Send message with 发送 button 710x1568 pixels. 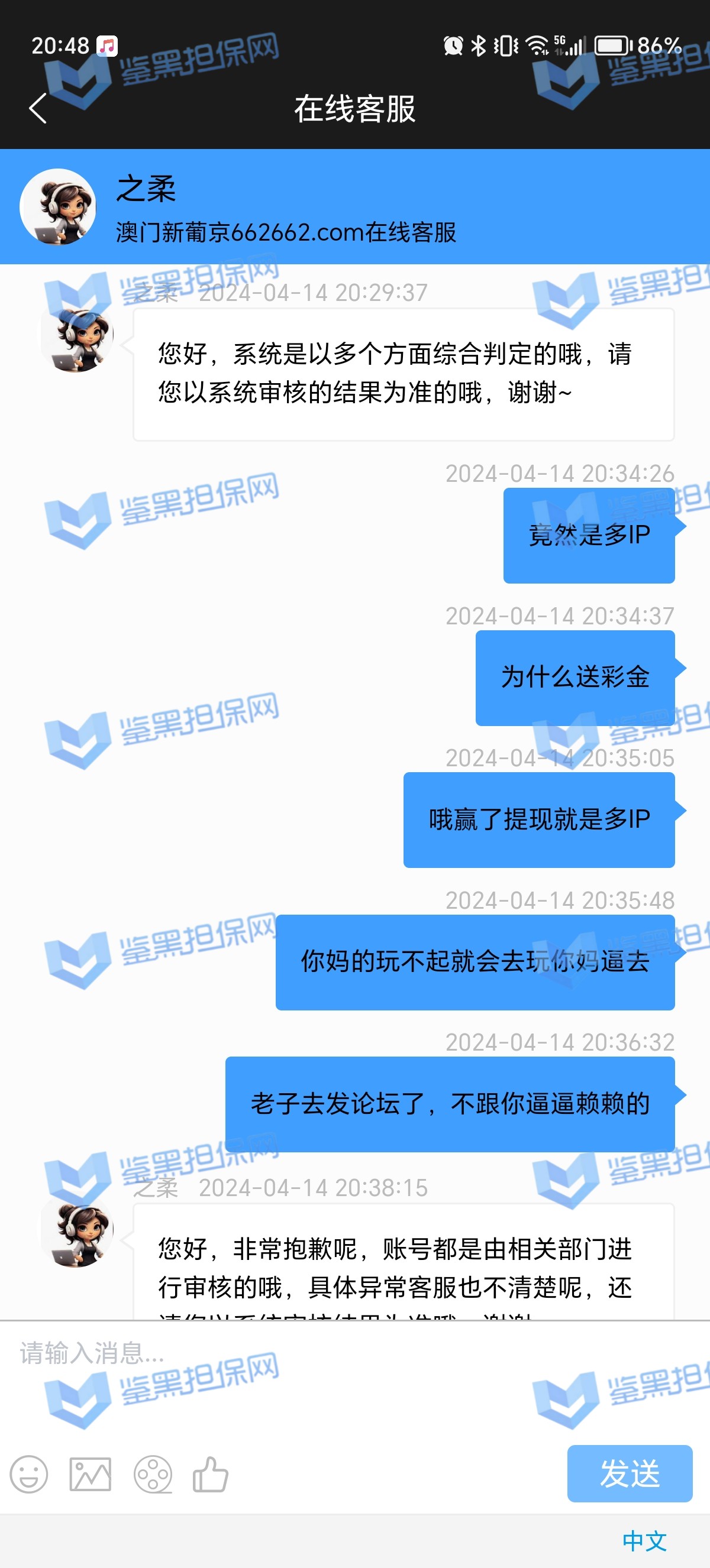[x=629, y=1473]
